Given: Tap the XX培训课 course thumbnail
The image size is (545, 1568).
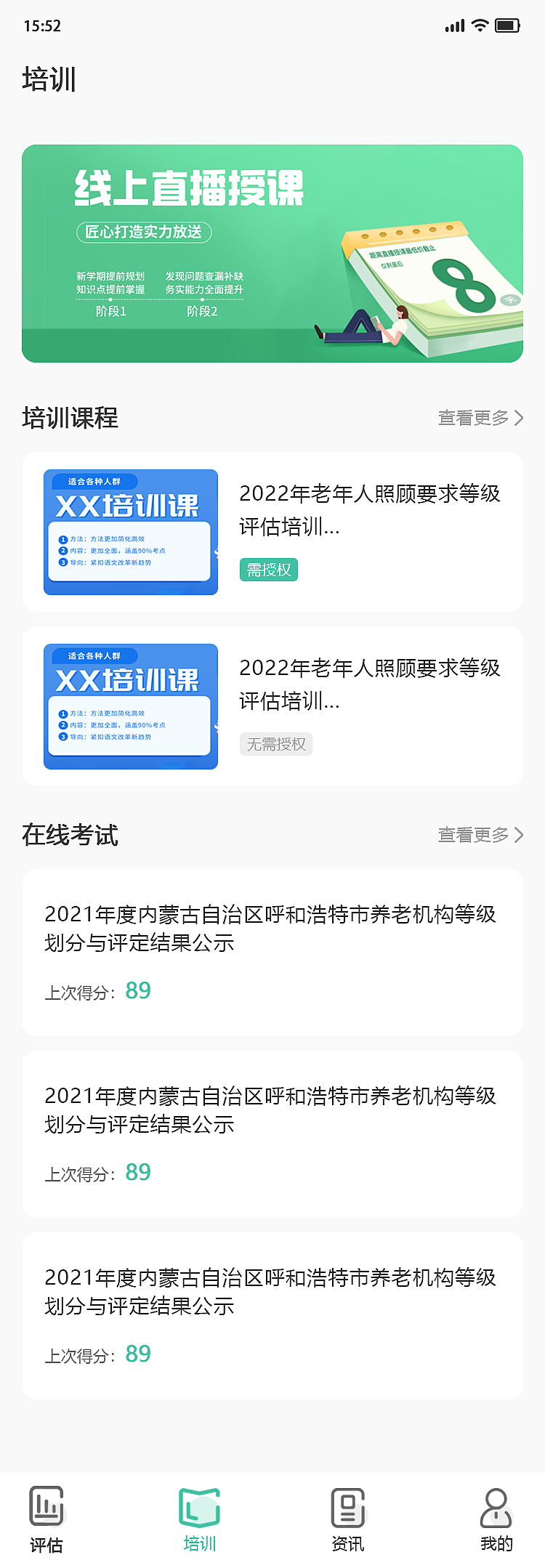Looking at the screenshot, I should click(131, 532).
